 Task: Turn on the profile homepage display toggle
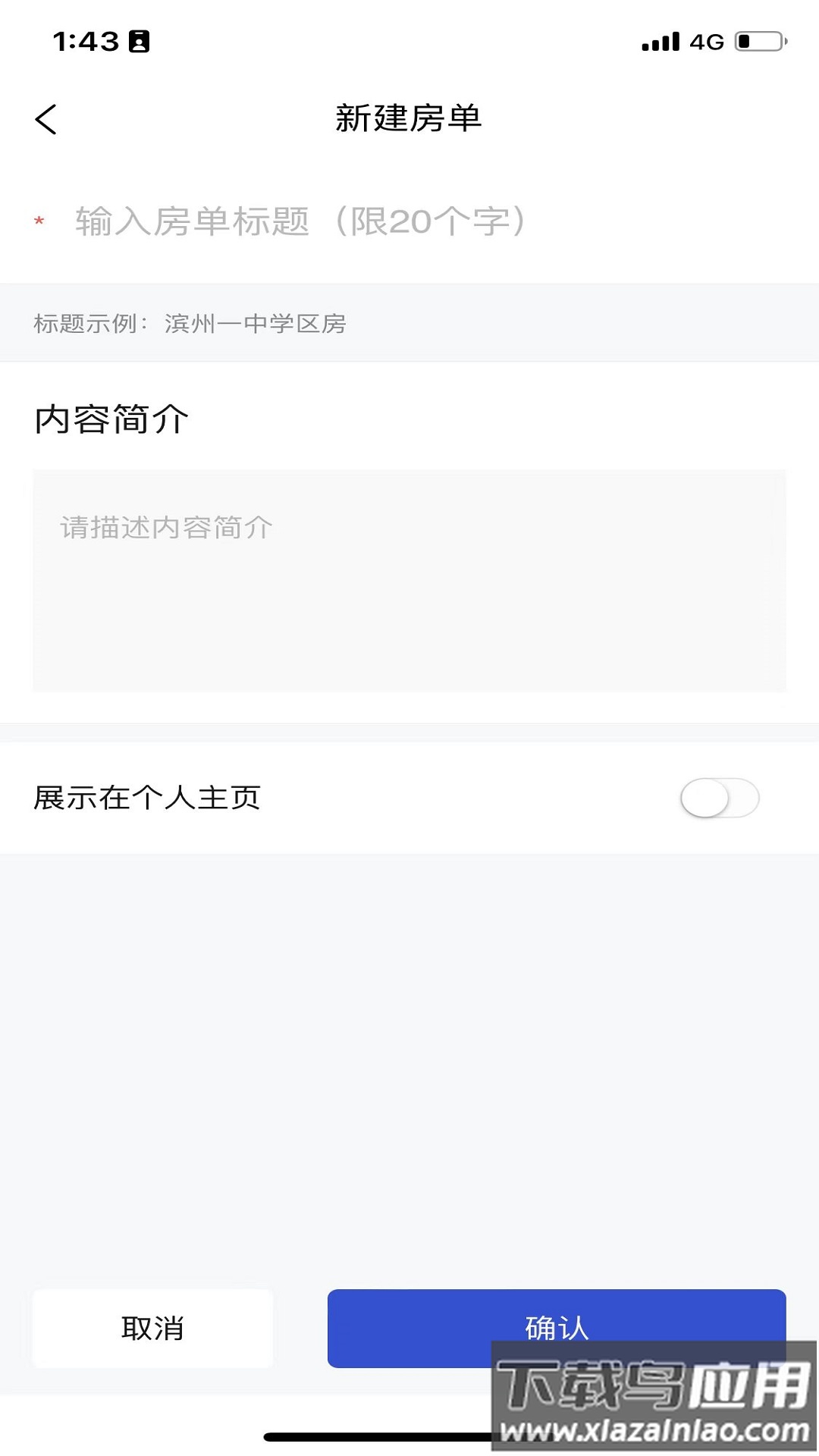pyautogui.click(x=720, y=798)
